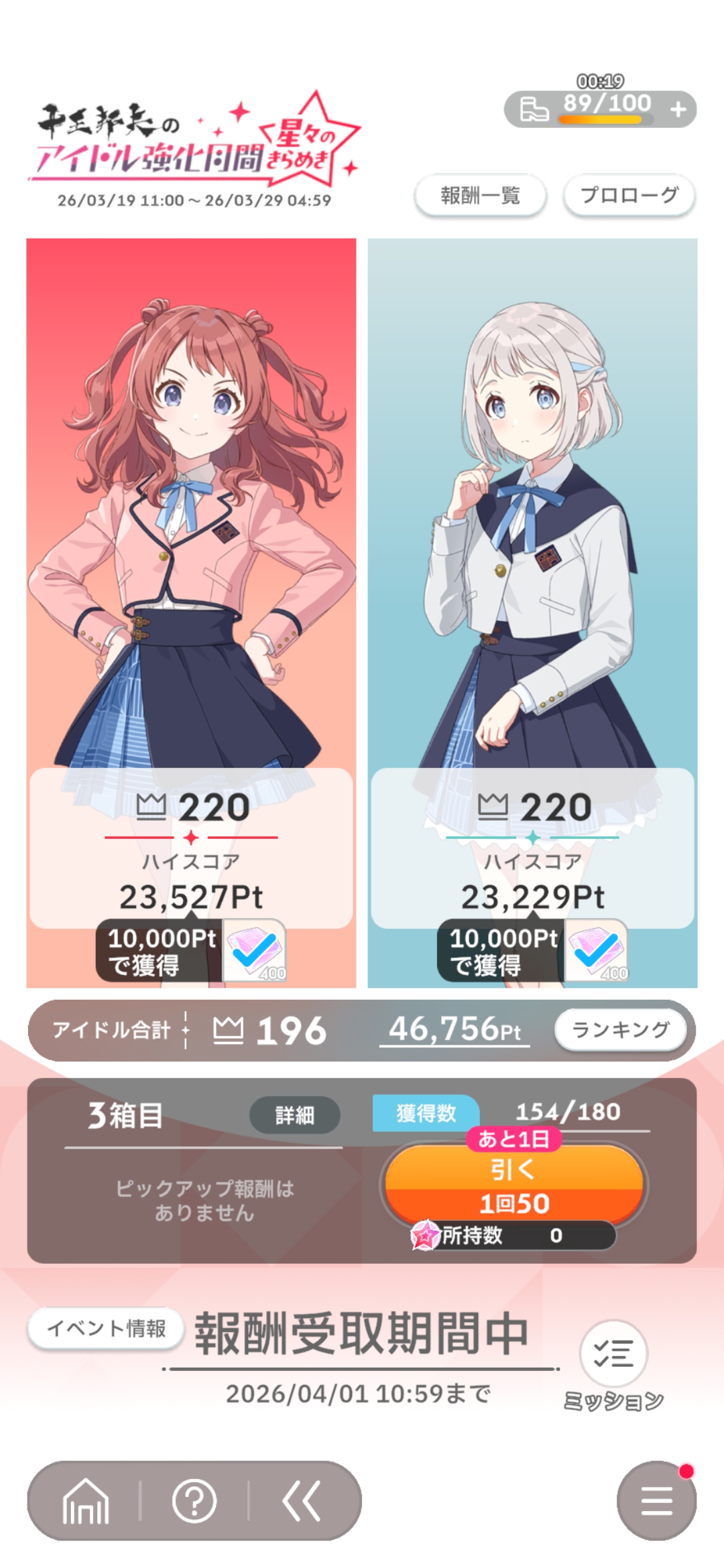Open the 報酬一覧 rewards list

(x=481, y=196)
